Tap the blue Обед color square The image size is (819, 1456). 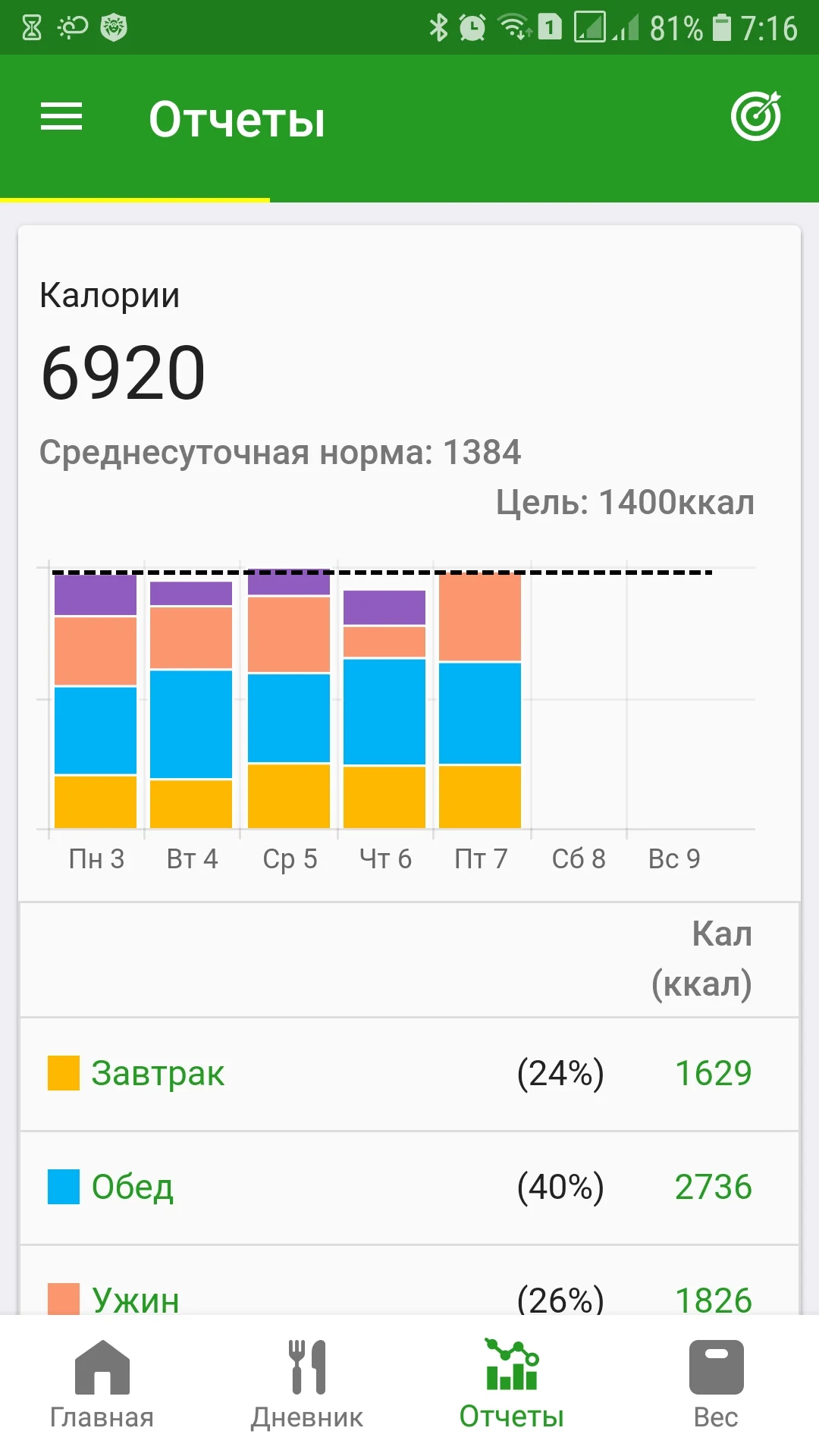64,1188
